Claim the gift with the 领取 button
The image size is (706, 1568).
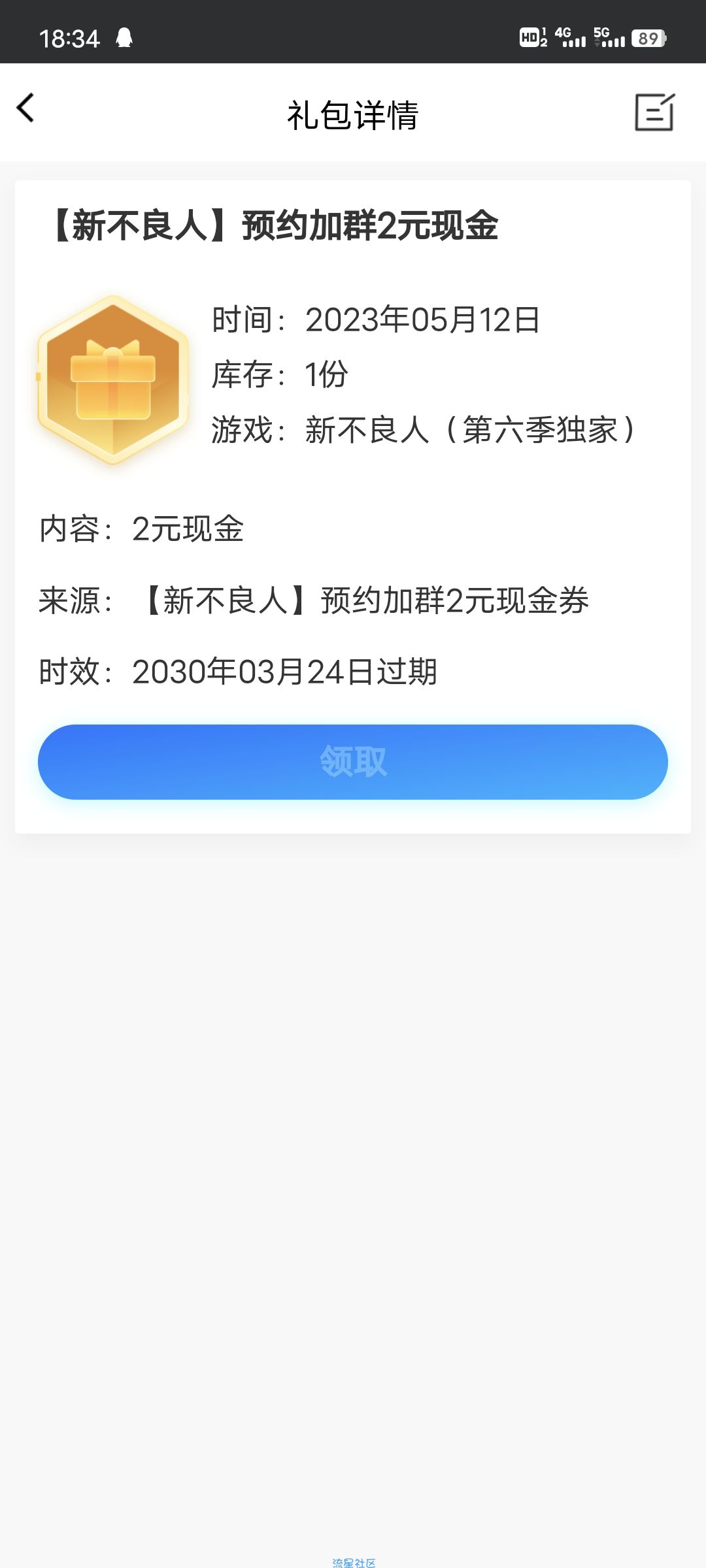click(x=353, y=762)
